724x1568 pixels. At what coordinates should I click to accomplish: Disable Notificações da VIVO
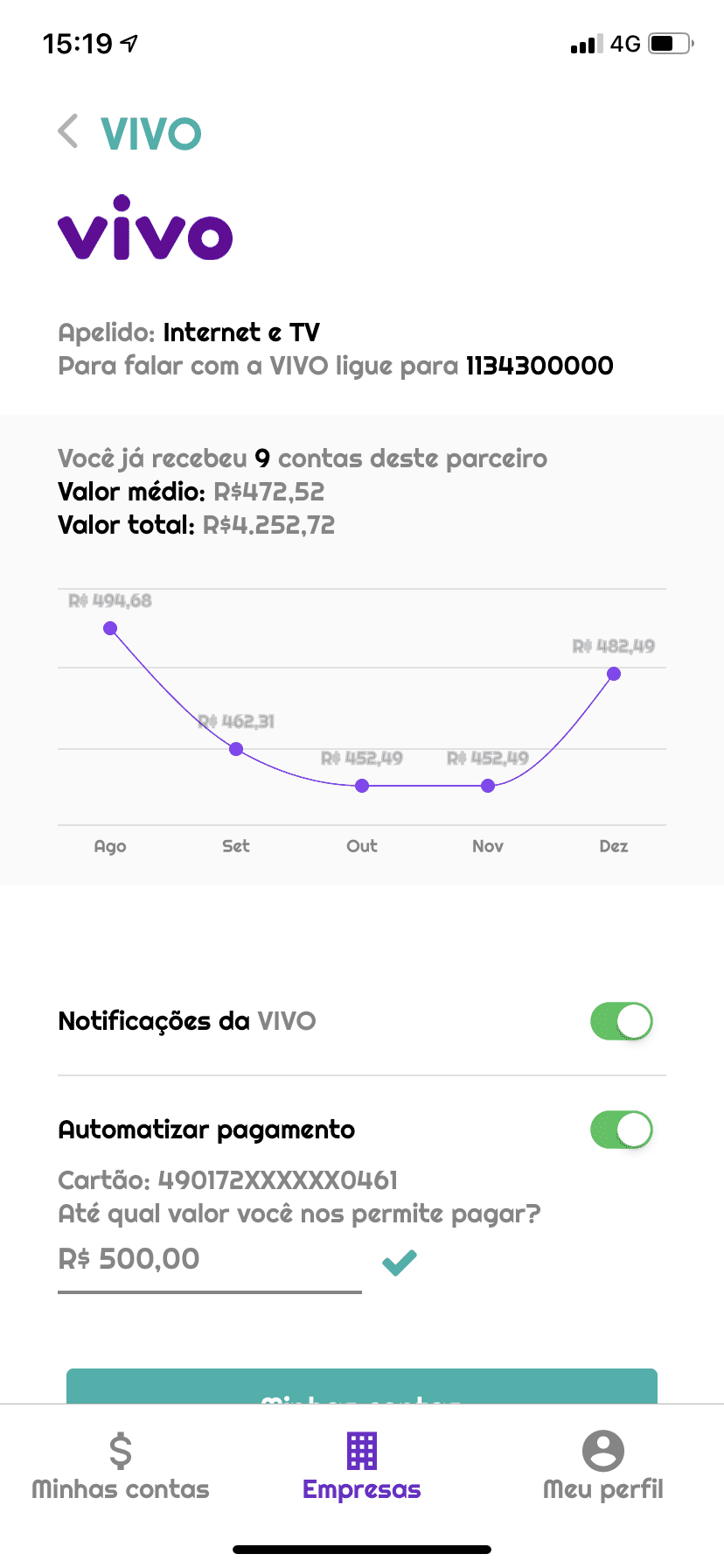point(621,1021)
